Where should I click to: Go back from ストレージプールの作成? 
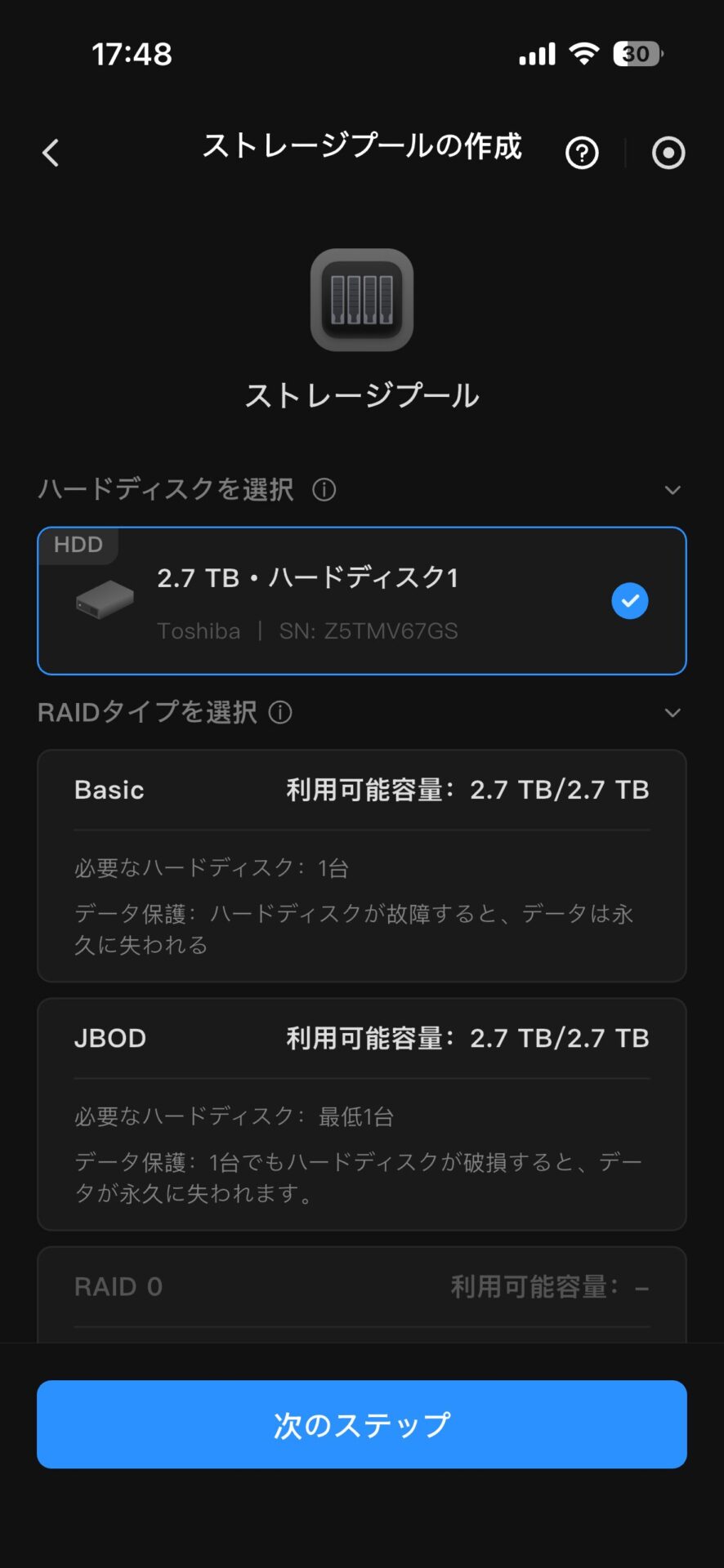tap(51, 153)
